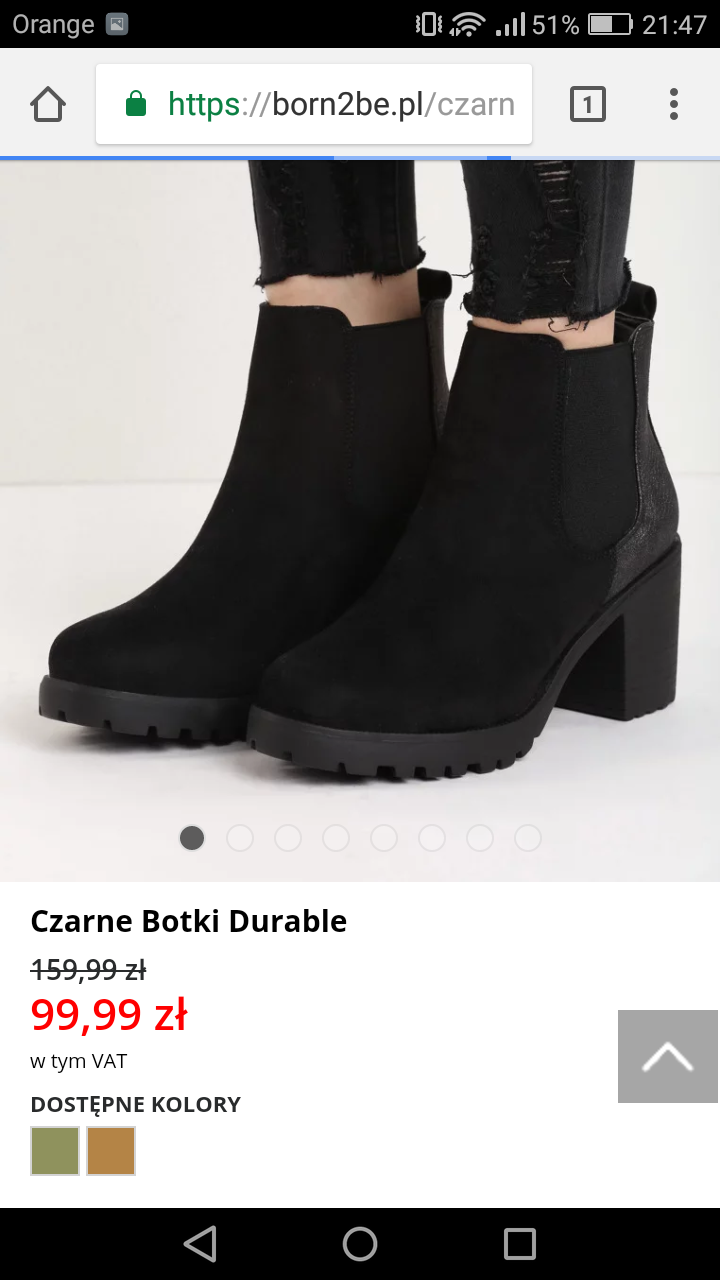Jump to the second gallery image dot

click(240, 838)
